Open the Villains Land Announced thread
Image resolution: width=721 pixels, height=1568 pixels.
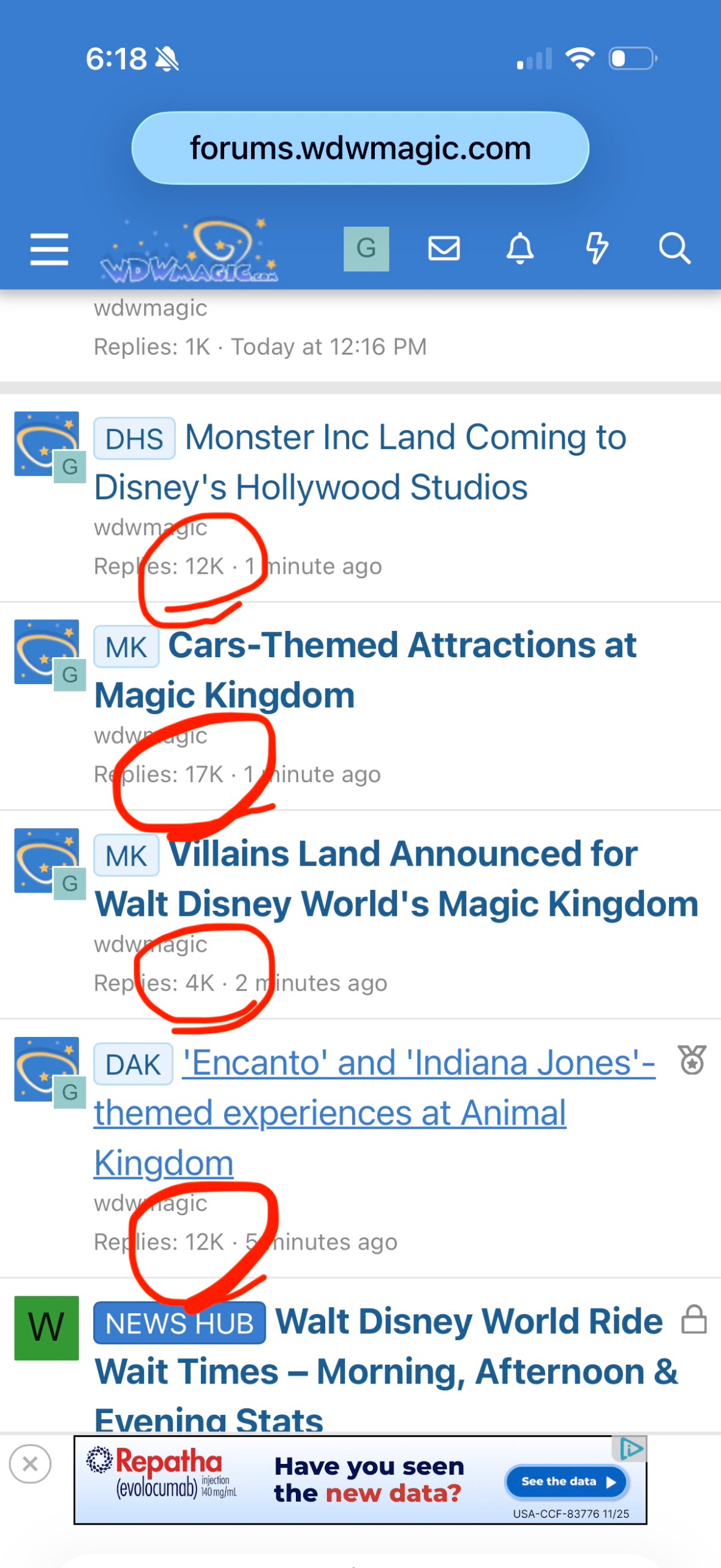[403, 855]
